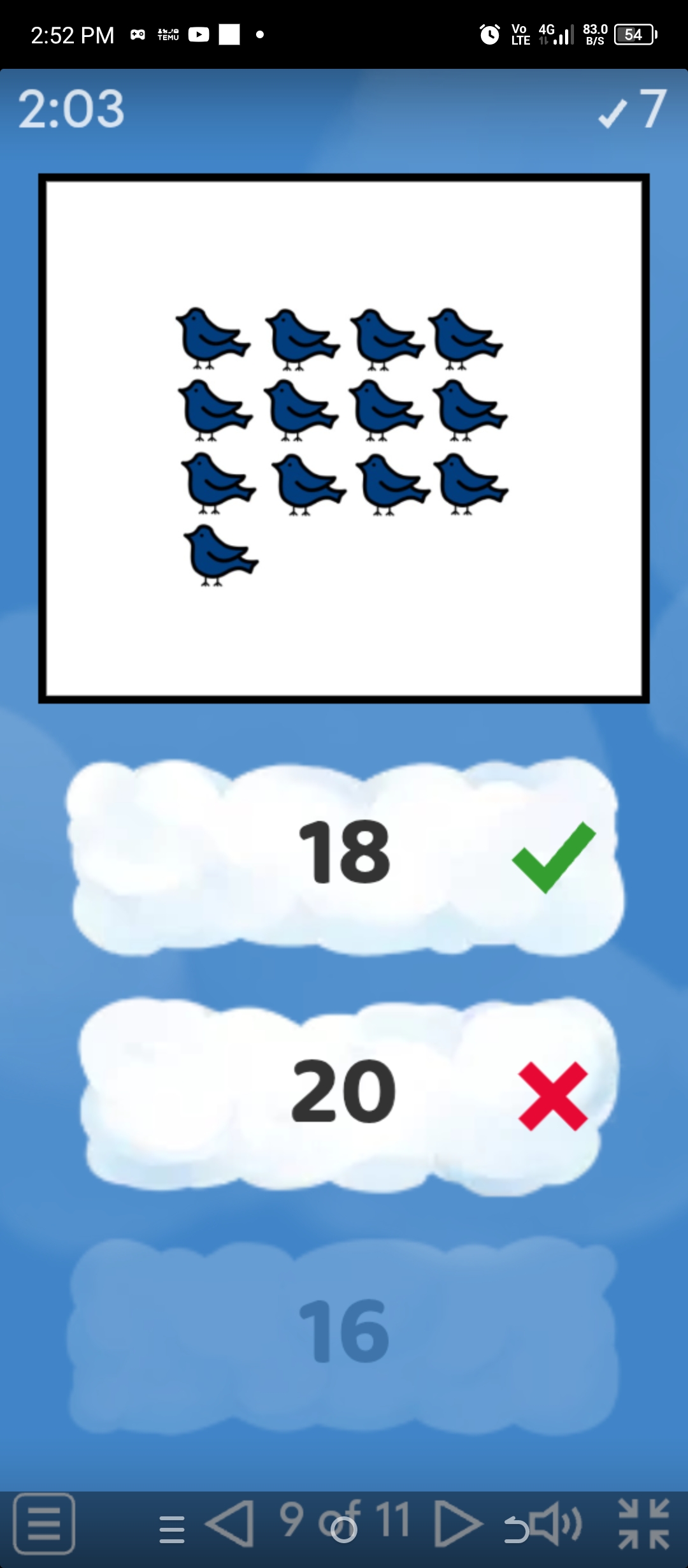Exit fullscreen with the shrink arrows
The height and width of the screenshot is (1568, 688).
coord(643,1523)
